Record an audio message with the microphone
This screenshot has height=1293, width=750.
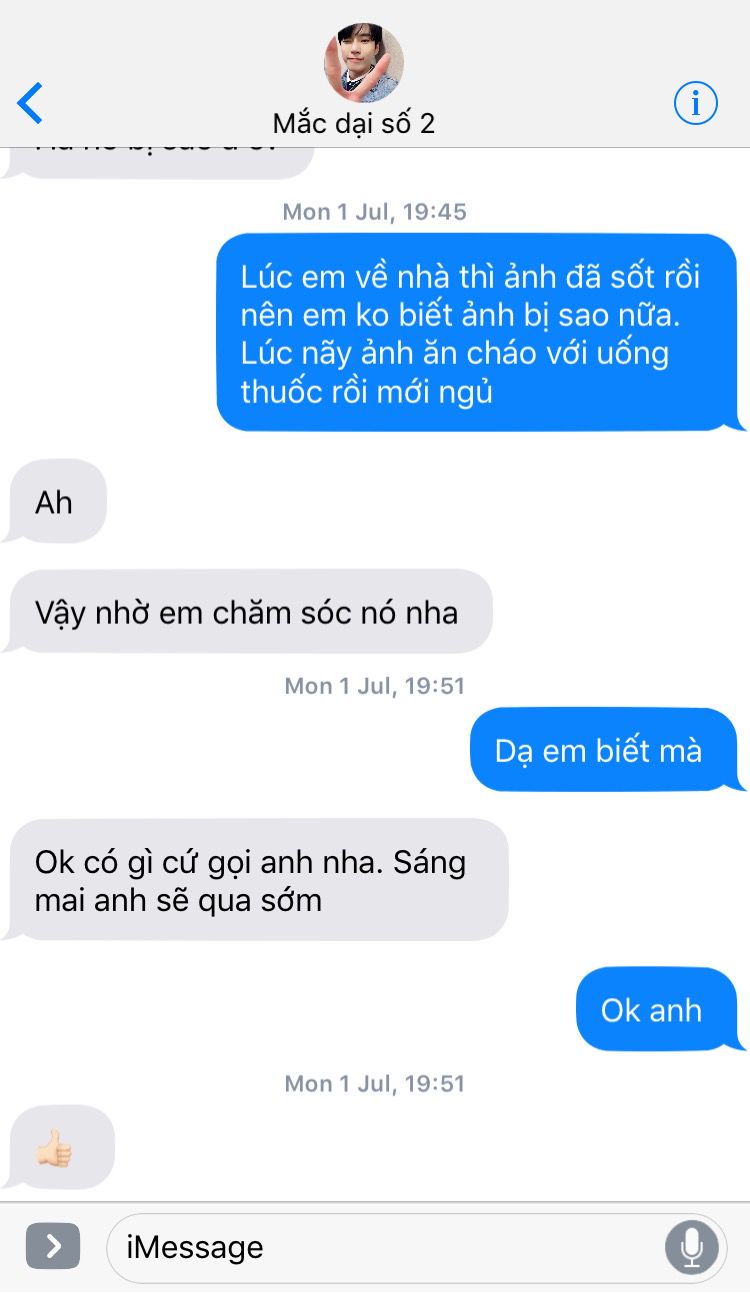tap(691, 1247)
